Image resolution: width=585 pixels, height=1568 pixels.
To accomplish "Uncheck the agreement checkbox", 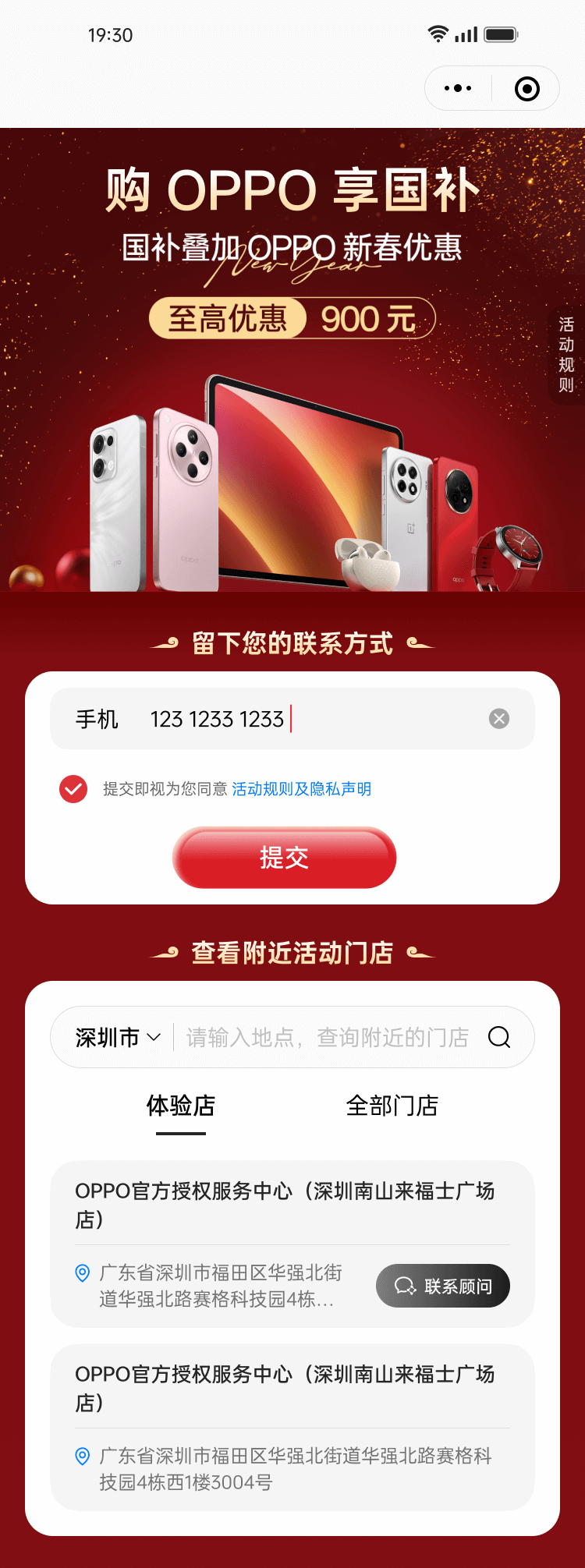I will tap(73, 789).
